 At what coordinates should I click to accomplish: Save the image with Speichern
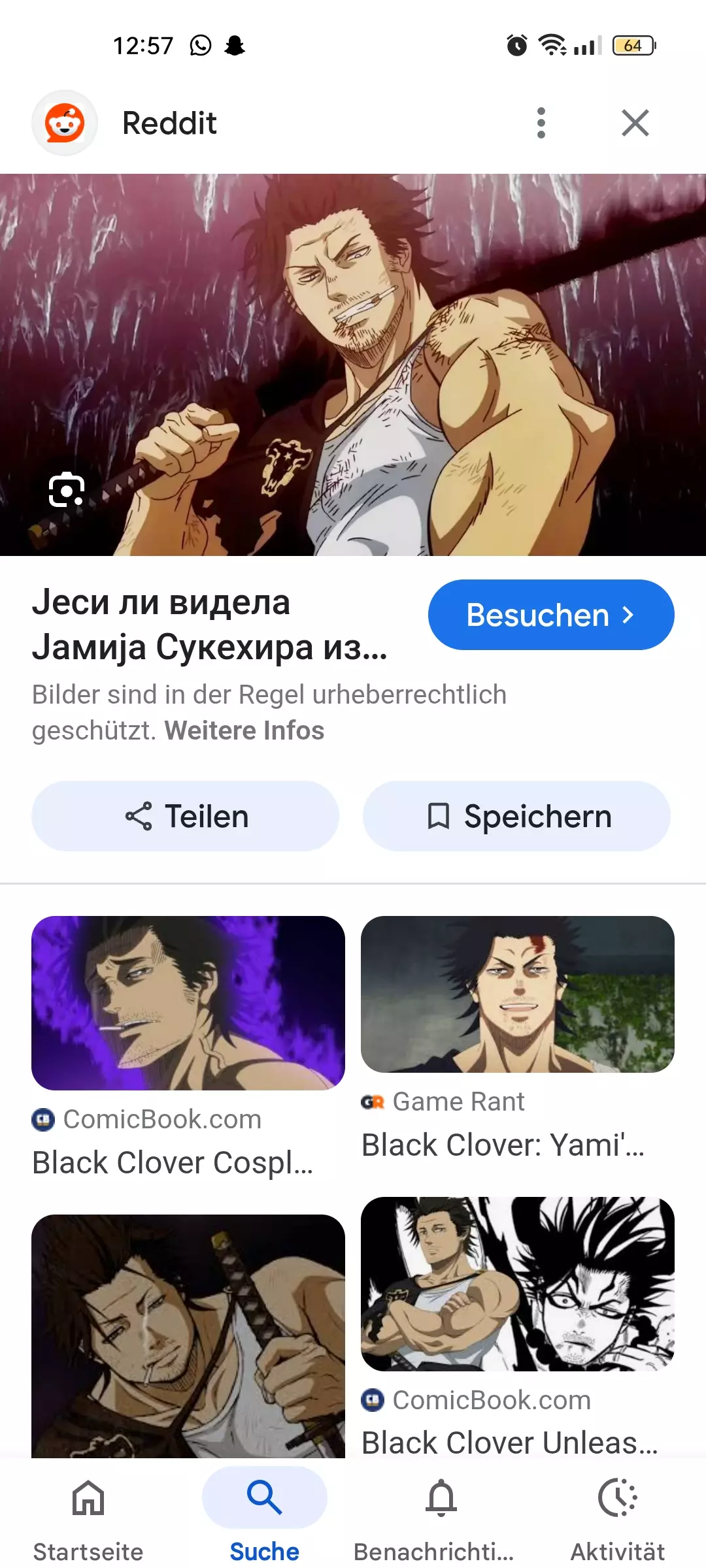tap(516, 816)
